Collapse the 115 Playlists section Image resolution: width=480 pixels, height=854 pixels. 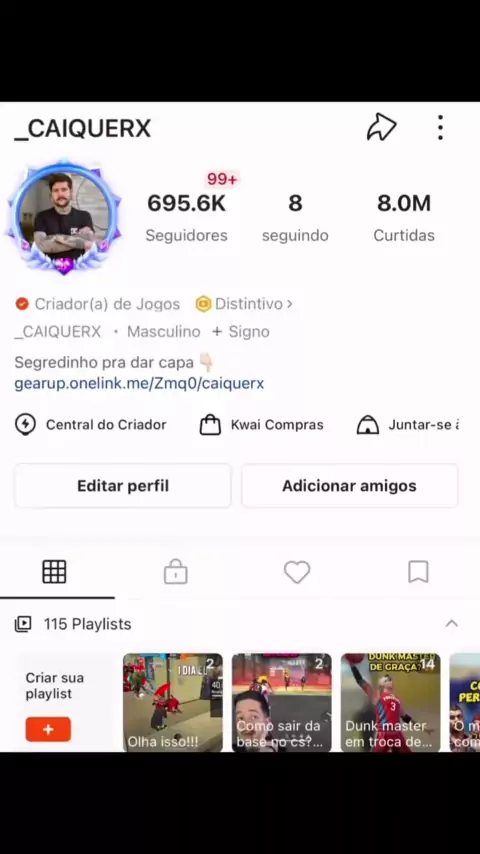452,624
